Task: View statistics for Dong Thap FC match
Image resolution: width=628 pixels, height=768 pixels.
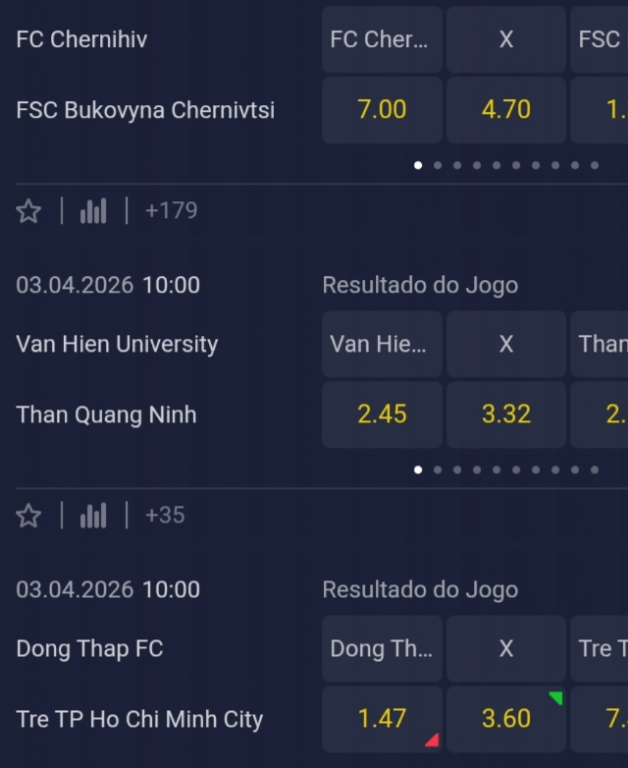Action: (93, 516)
